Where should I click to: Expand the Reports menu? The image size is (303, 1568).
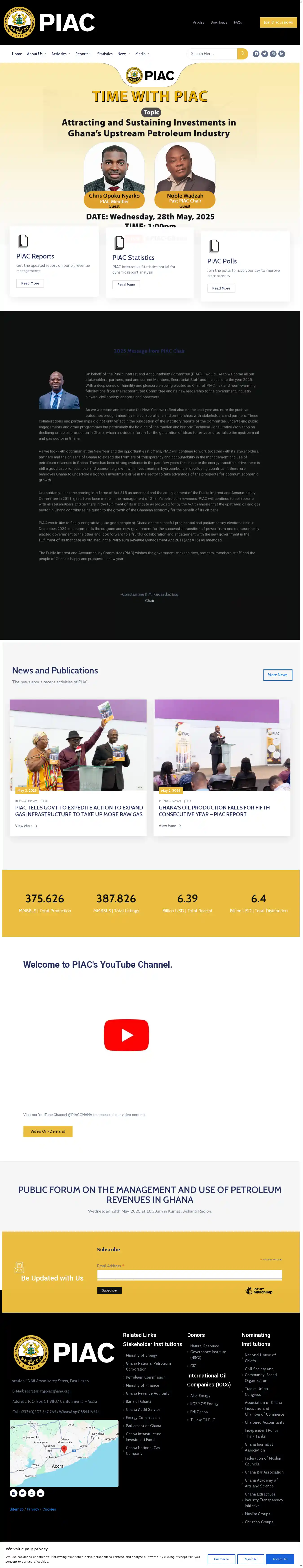[83, 54]
